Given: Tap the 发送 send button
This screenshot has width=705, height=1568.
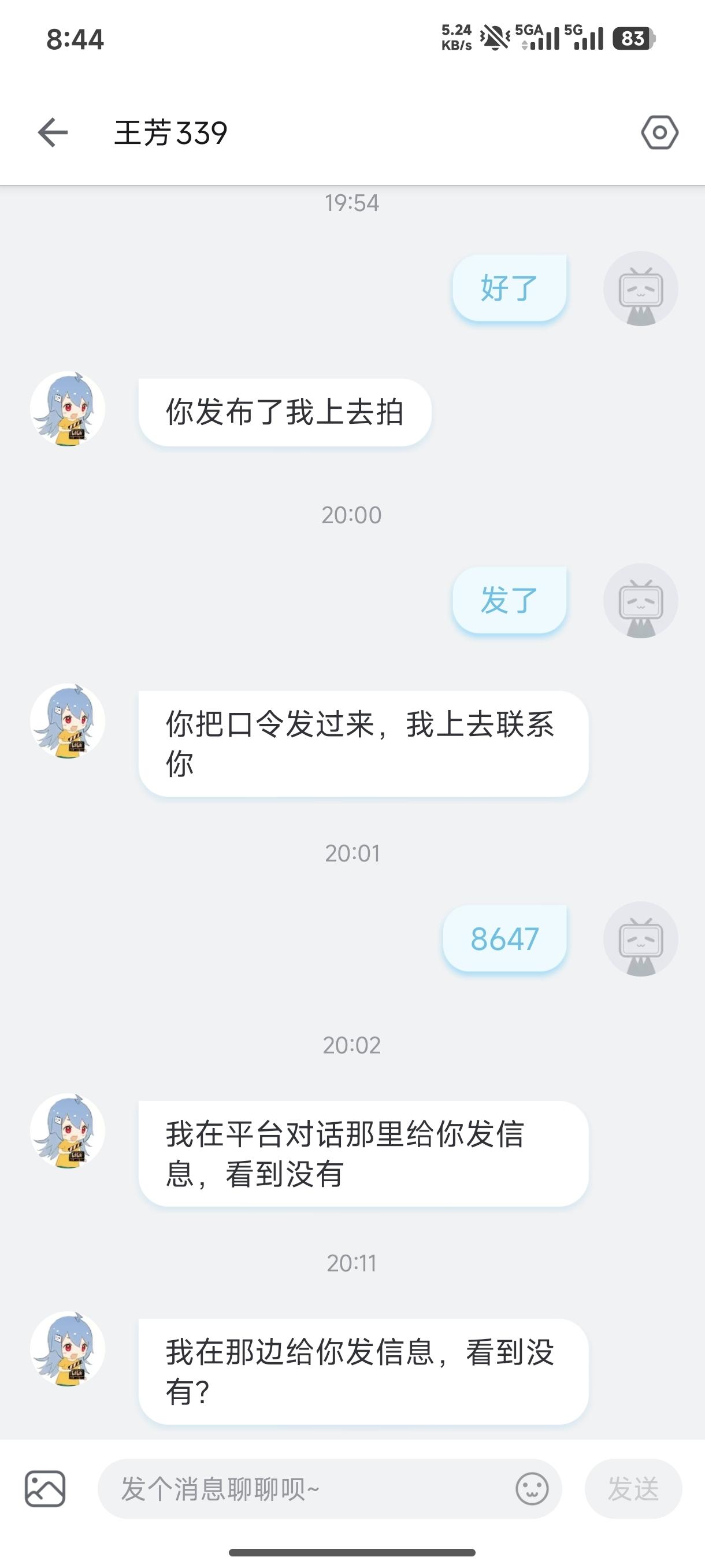Looking at the screenshot, I should click(633, 1489).
